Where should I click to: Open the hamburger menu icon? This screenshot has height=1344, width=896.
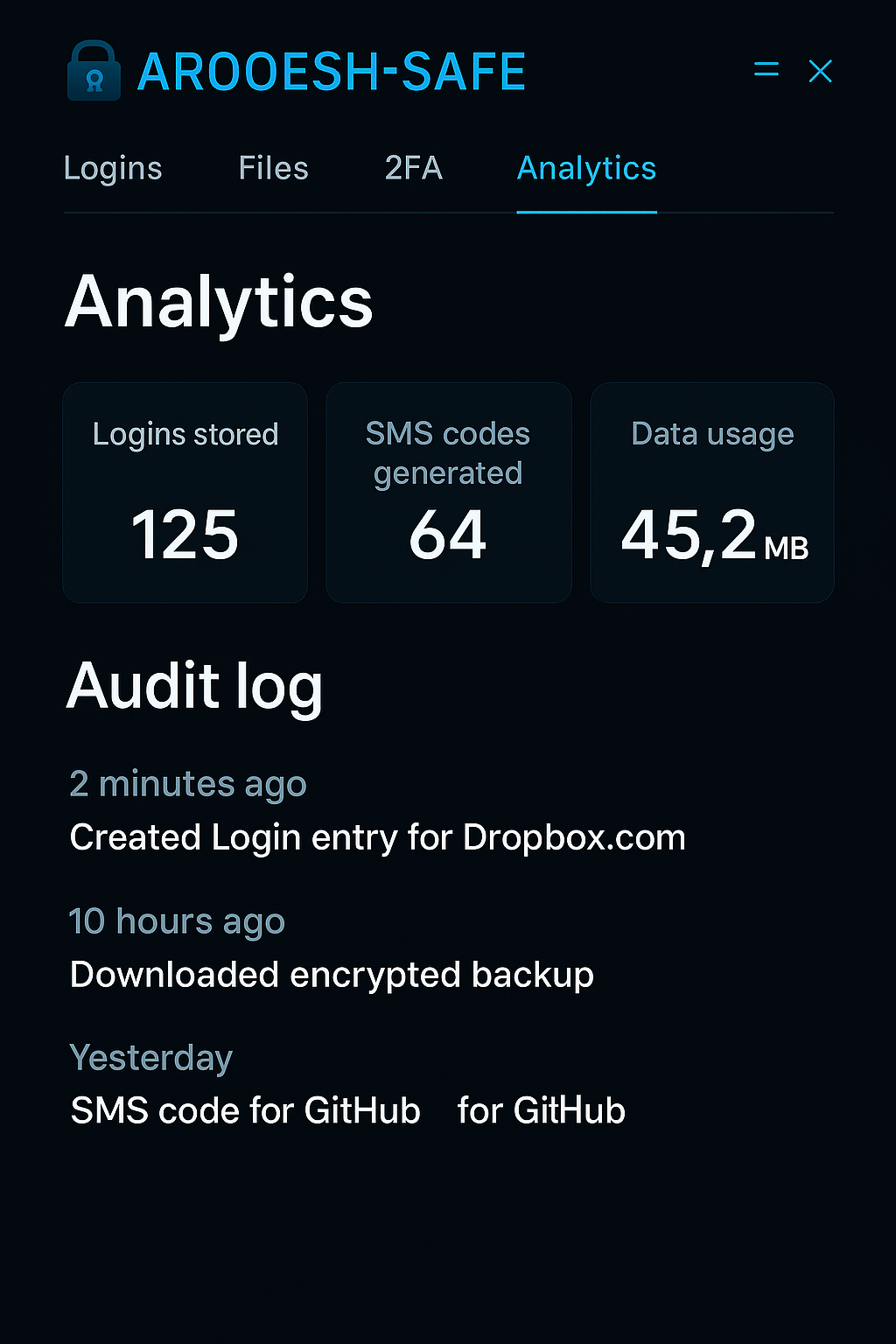(766, 71)
